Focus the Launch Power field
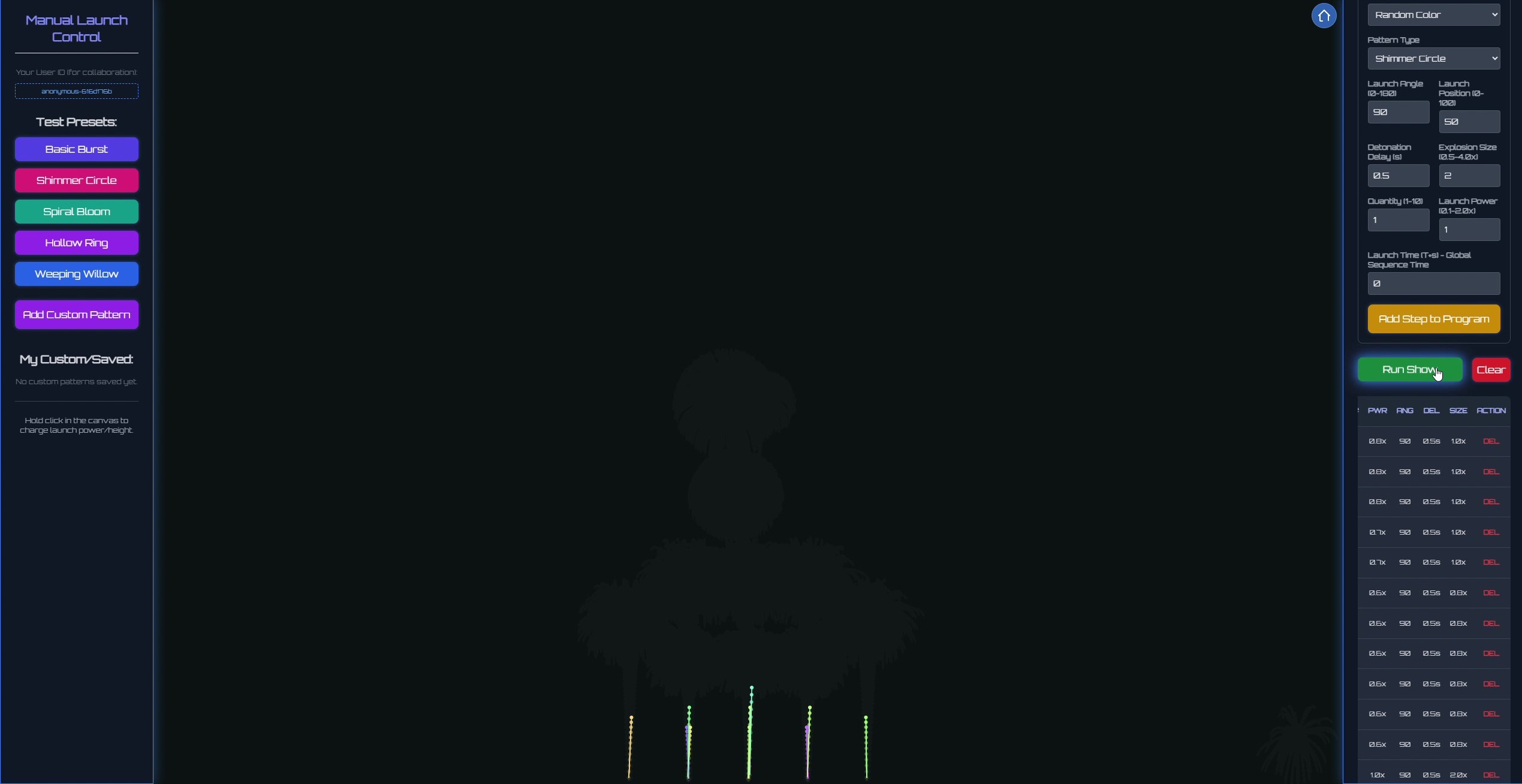Image resolution: width=1522 pixels, height=784 pixels. (1469, 230)
